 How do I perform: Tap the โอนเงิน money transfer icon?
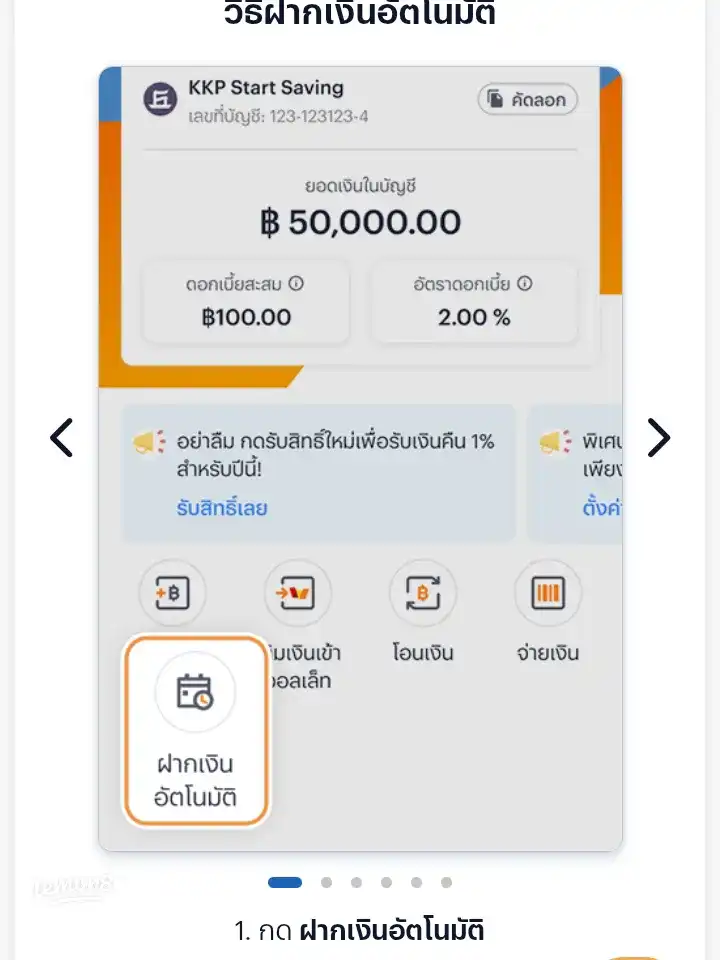423,593
